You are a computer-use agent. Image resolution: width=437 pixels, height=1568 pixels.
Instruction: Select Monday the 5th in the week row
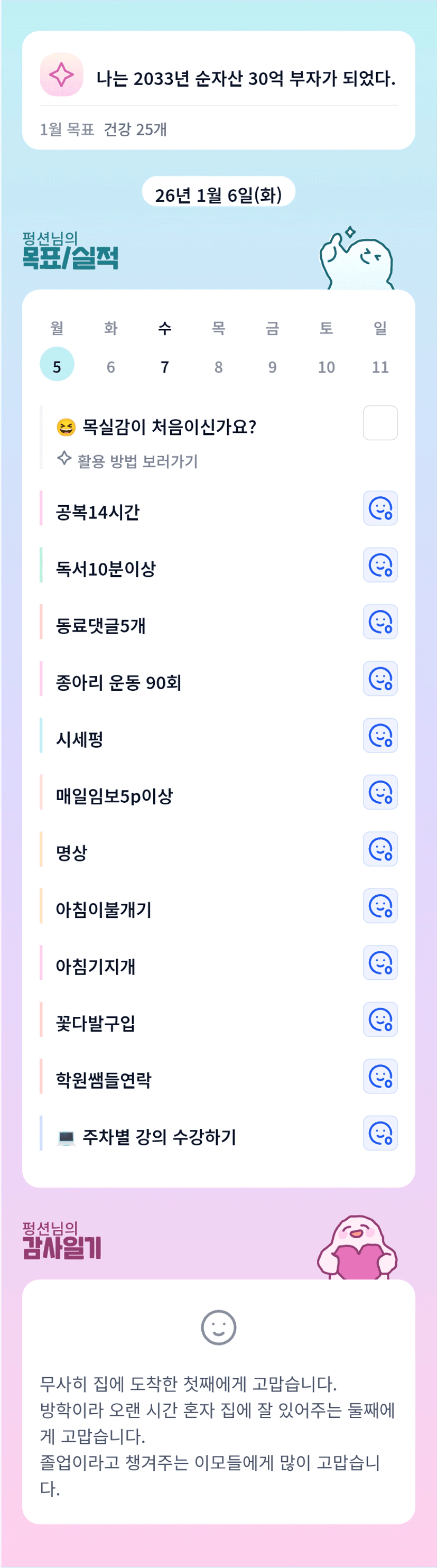[57, 365]
